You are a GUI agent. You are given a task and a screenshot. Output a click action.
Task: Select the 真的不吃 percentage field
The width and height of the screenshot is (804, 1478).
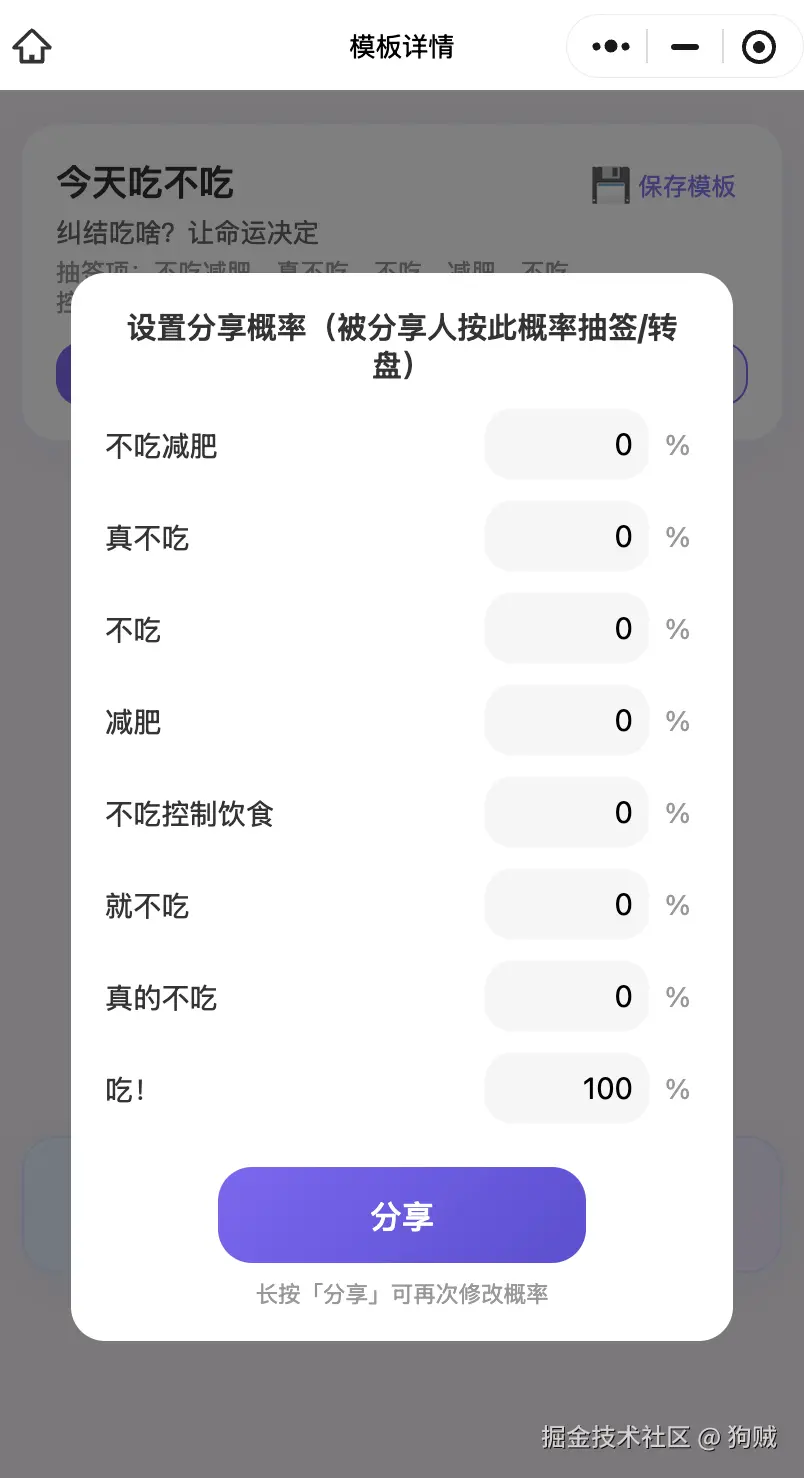566,997
